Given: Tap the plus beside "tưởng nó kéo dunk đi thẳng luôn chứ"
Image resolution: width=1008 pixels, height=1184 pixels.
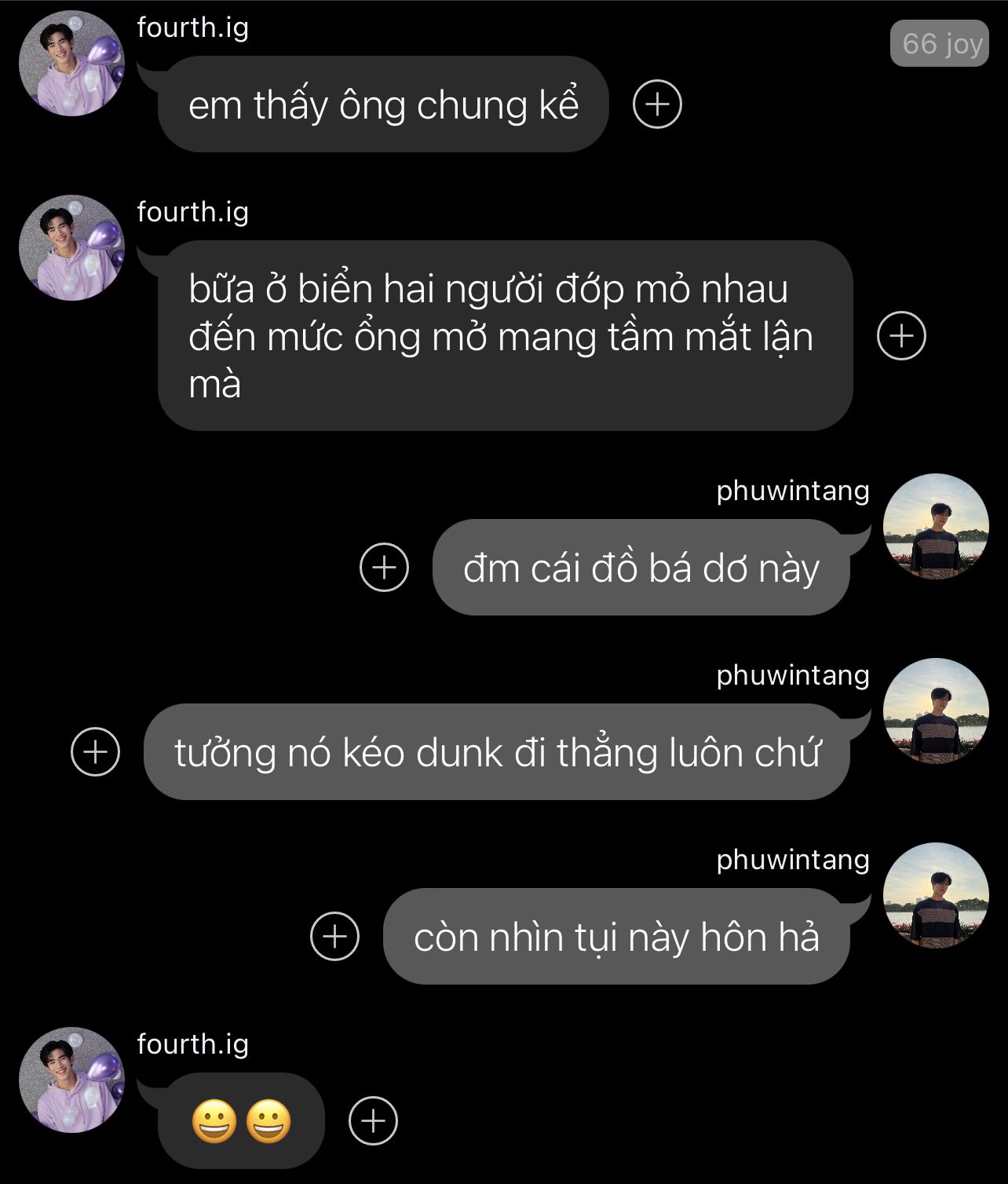Looking at the screenshot, I should (95, 751).
